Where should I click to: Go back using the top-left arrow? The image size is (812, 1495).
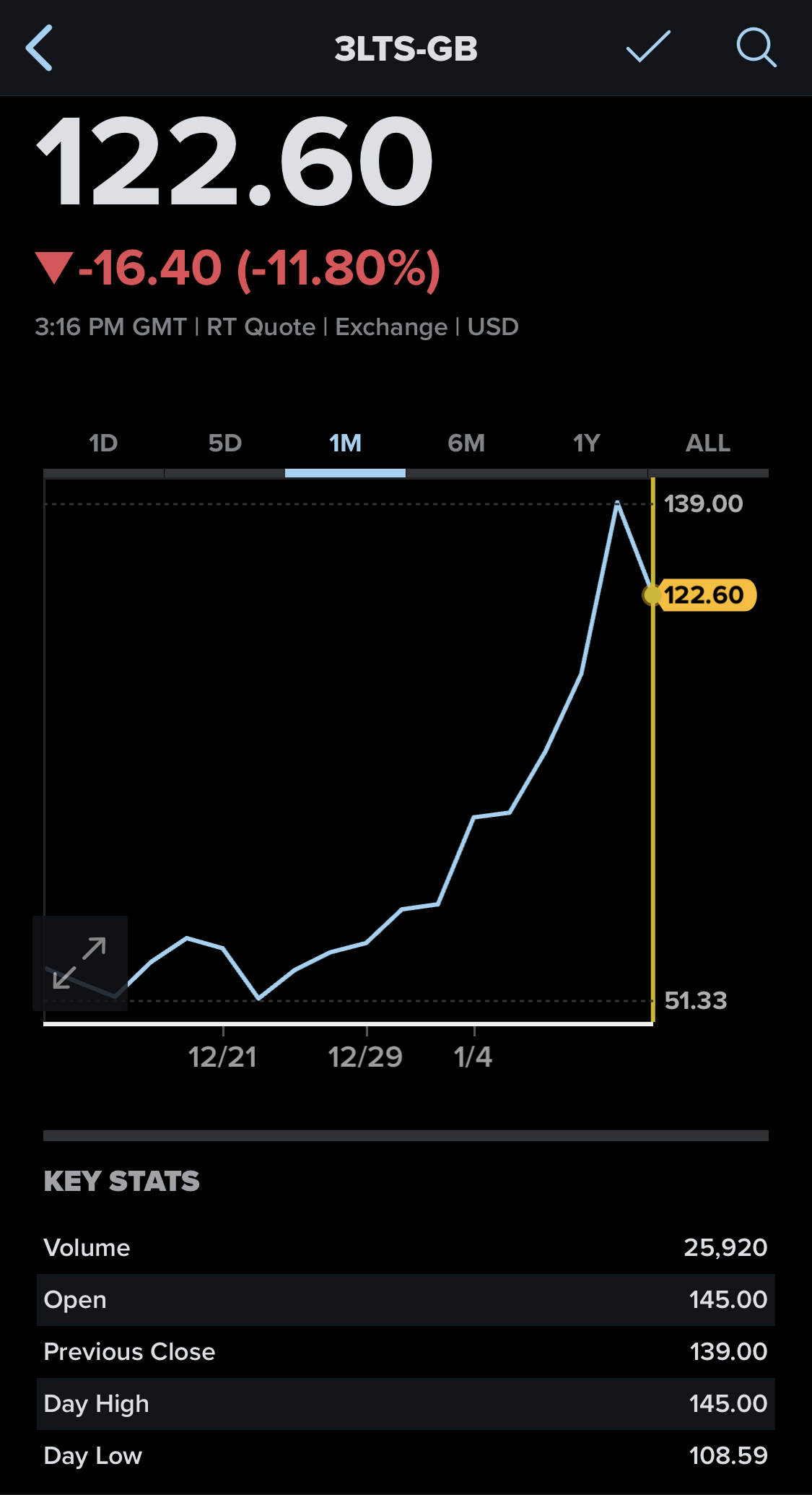click(x=39, y=48)
